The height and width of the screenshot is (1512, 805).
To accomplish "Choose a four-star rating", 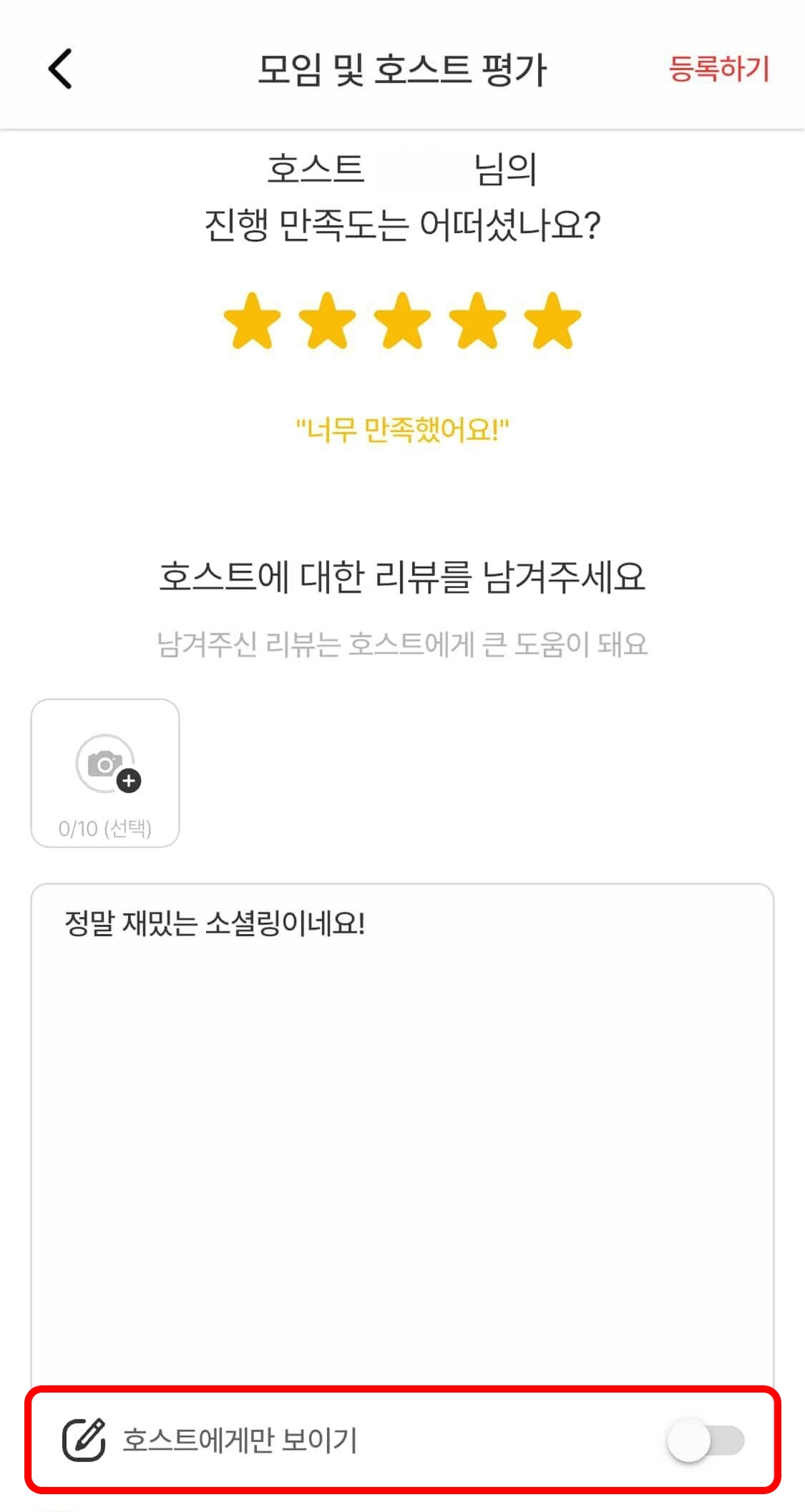I will tap(477, 321).
